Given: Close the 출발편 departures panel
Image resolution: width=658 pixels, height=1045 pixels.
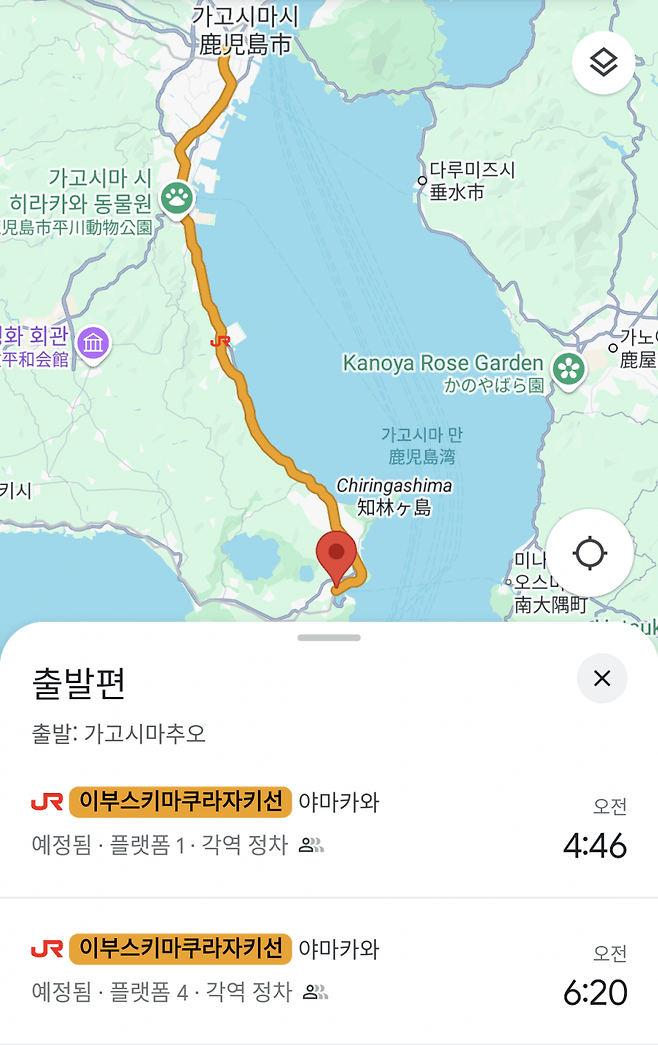Looking at the screenshot, I should (x=602, y=679).
